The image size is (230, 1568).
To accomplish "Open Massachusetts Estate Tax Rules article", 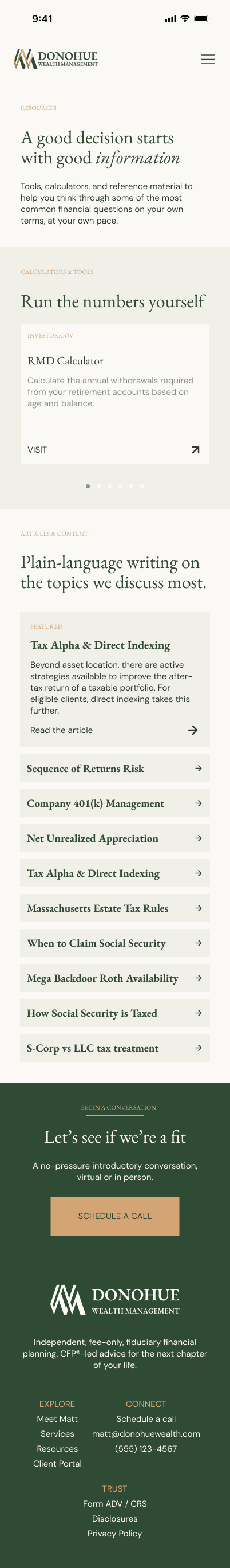I will [114, 908].
